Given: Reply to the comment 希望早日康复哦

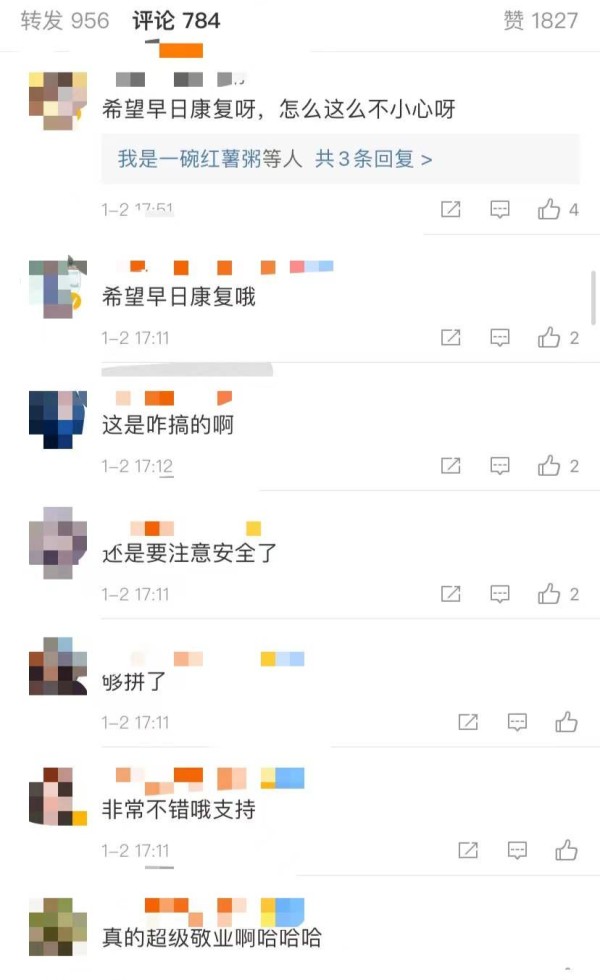Looking at the screenshot, I should click(x=499, y=338).
